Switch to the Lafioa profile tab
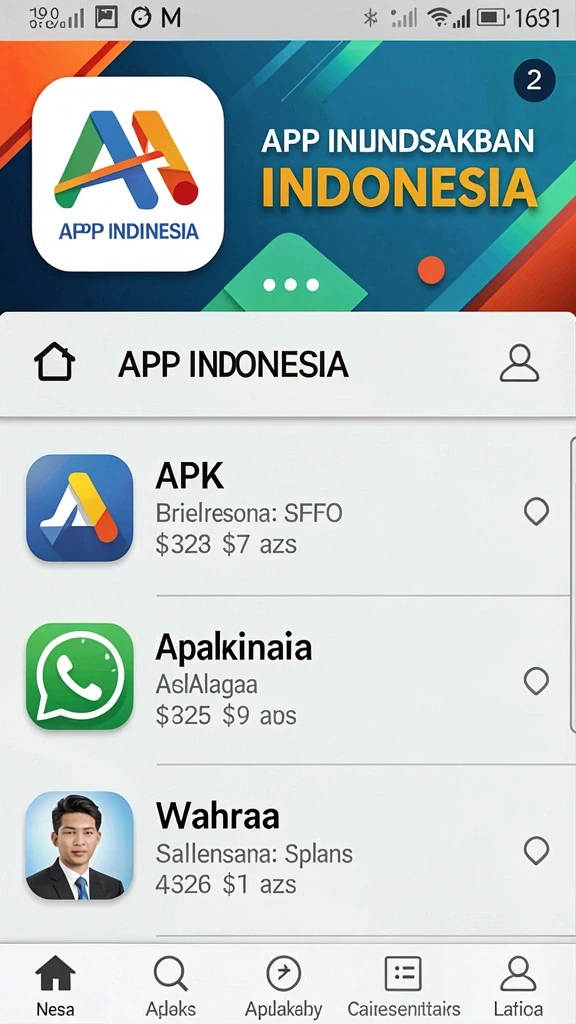The width and height of the screenshot is (576, 1024). pos(519,985)
